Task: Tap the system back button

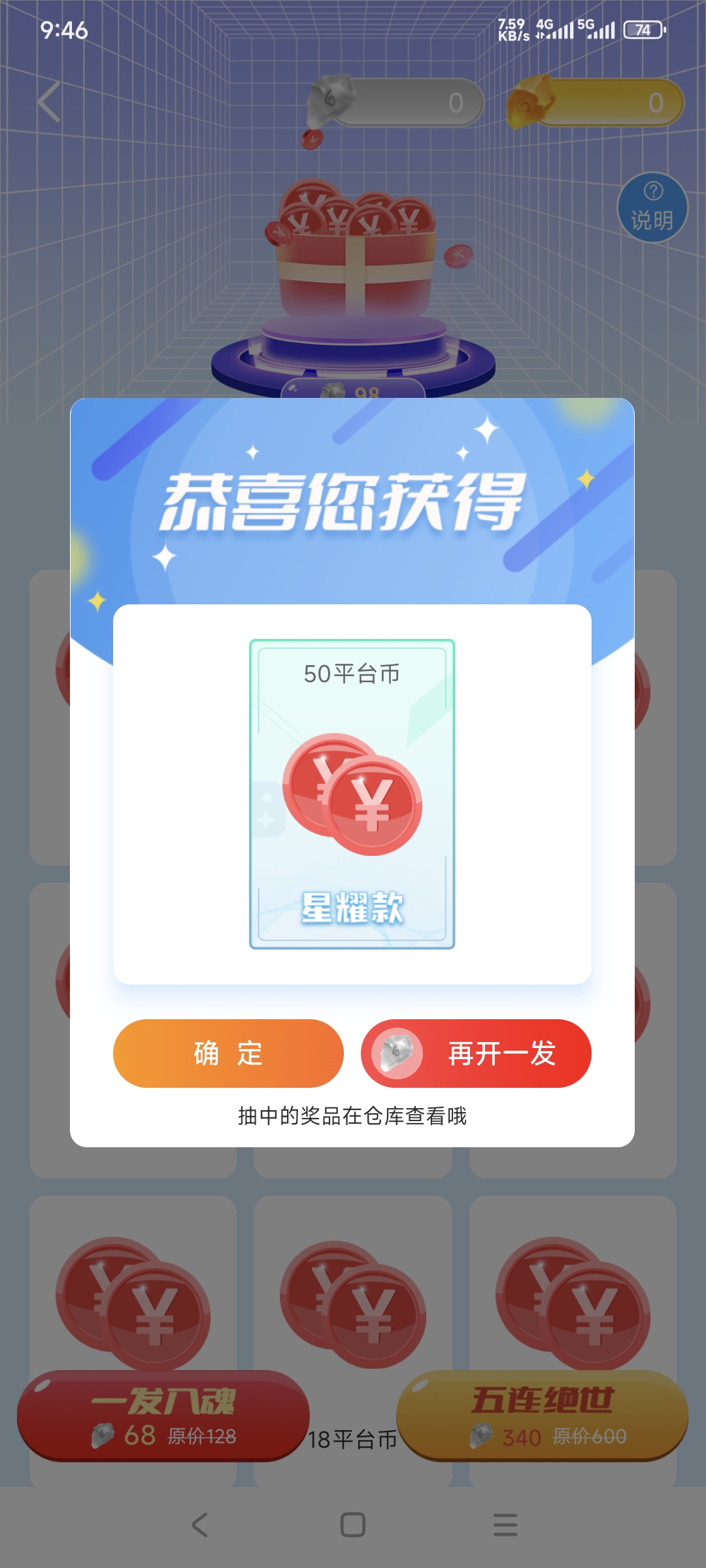Action: pyautogui.click(x=200, y=1525)
